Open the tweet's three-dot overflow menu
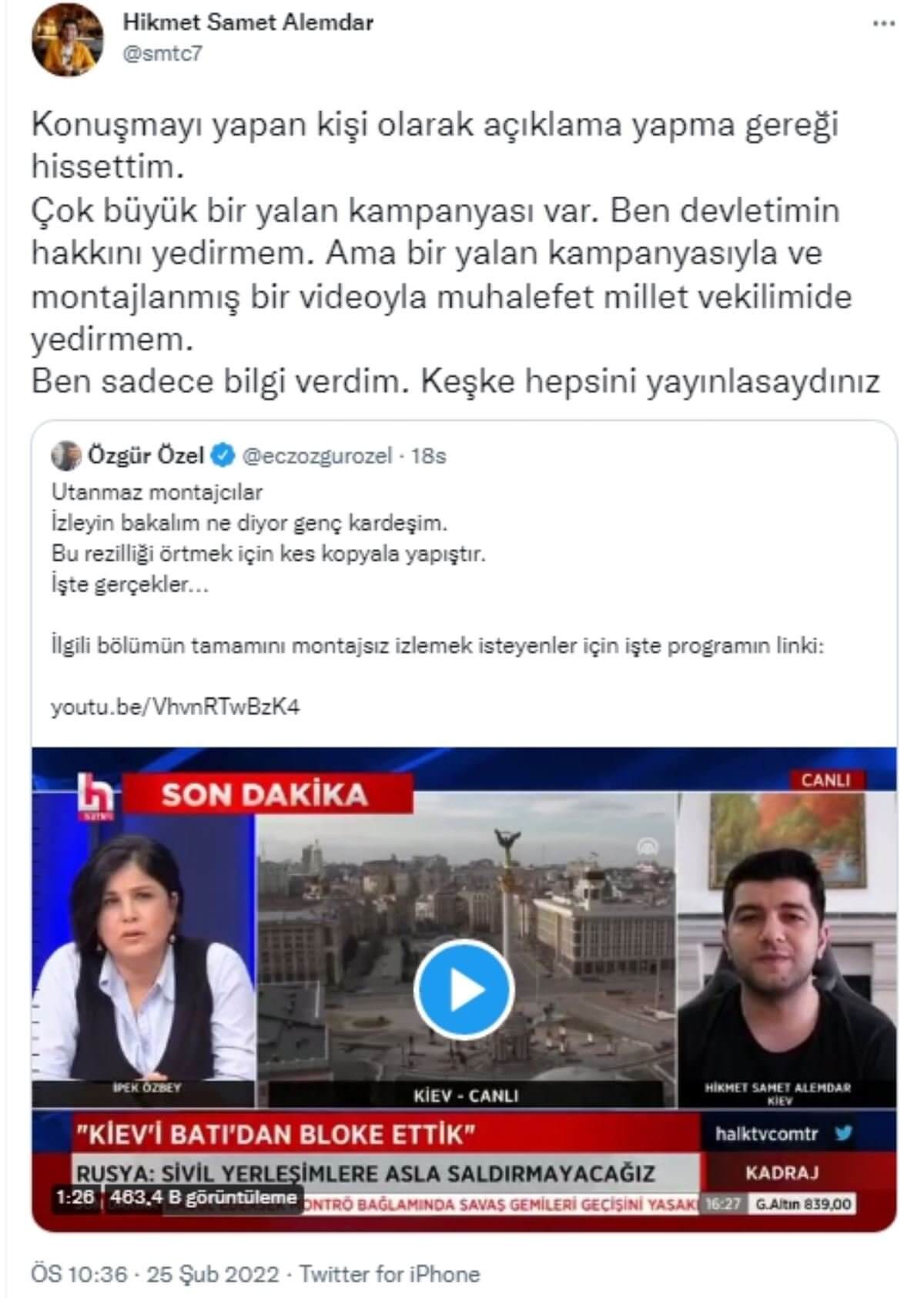 tap(882, 25)
